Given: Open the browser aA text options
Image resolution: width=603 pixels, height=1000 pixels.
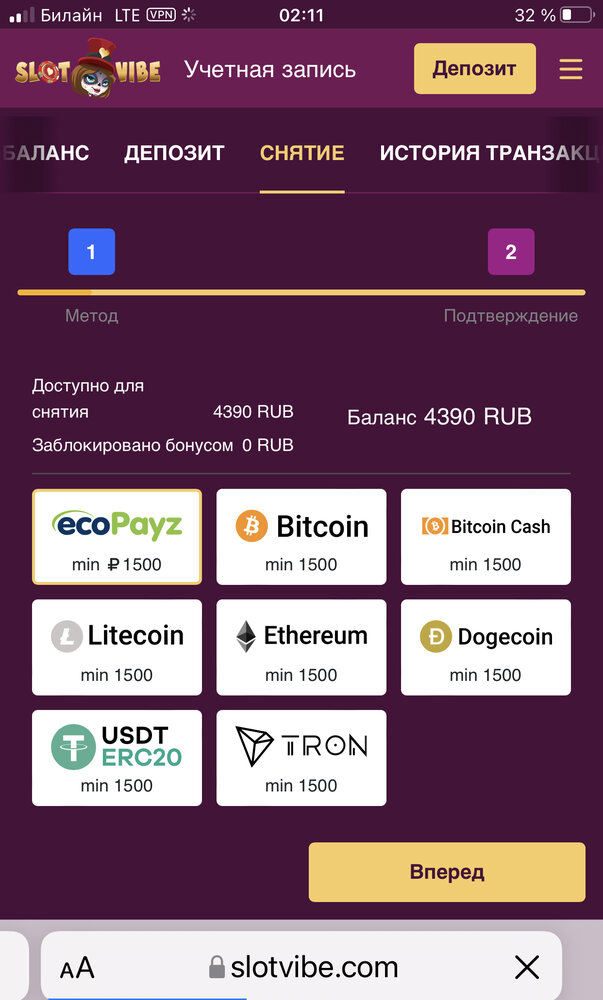Looking at the screenshot, I should [x=77, y=968].
